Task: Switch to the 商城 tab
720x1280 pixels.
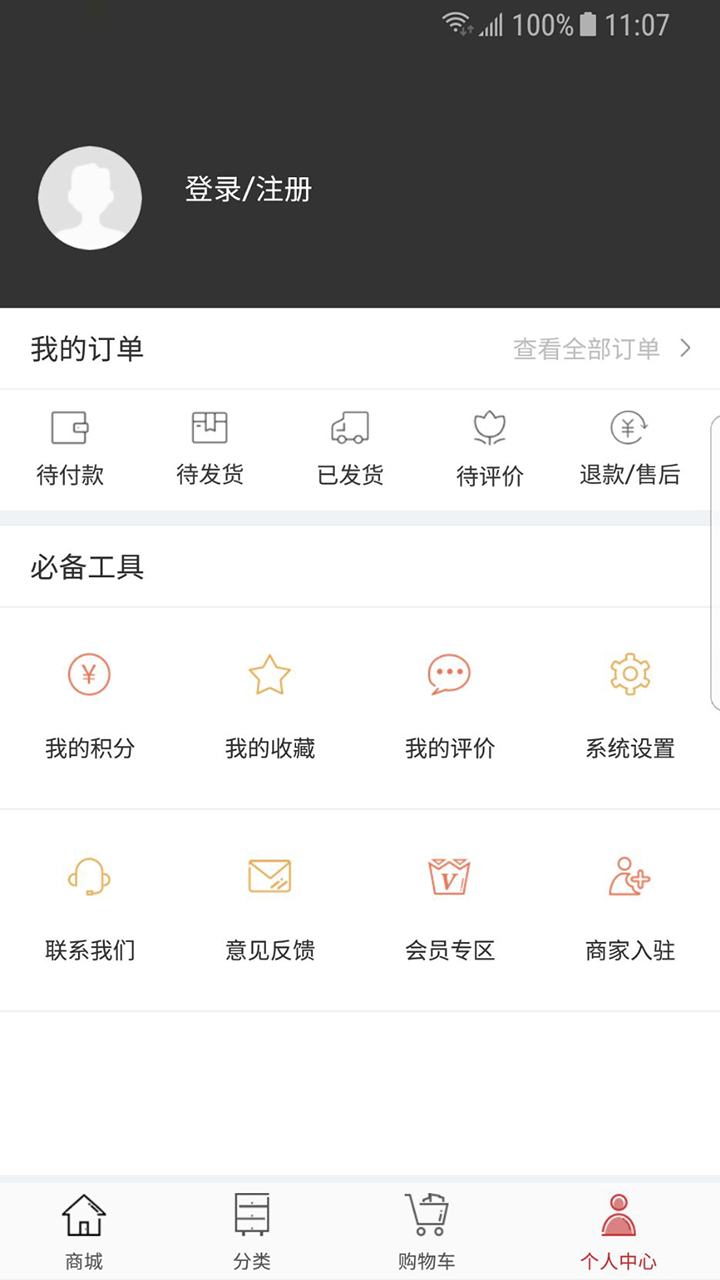Action: [84, 1232]
